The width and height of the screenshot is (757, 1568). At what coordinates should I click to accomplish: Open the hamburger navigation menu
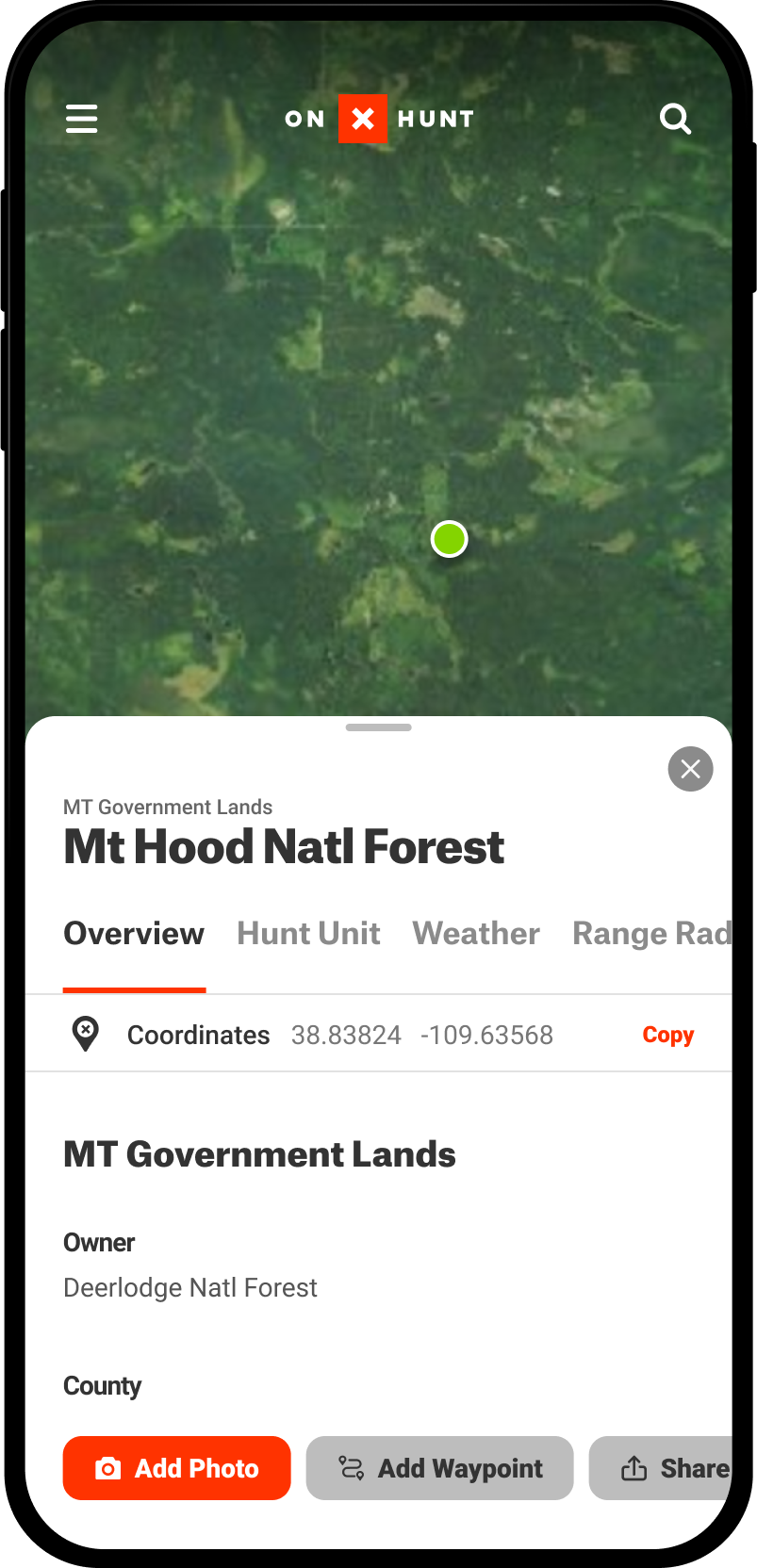[x=81, y=118]
